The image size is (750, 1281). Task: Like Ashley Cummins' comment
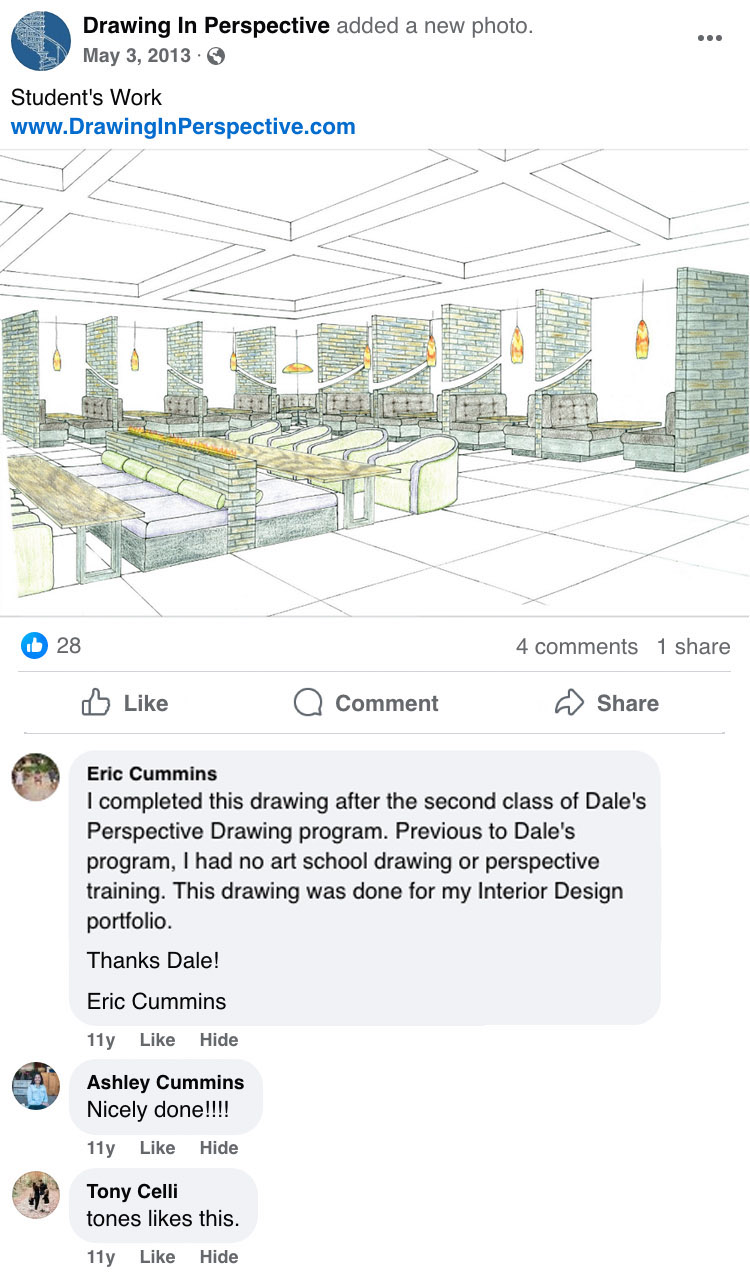(x=157, y=1148)
